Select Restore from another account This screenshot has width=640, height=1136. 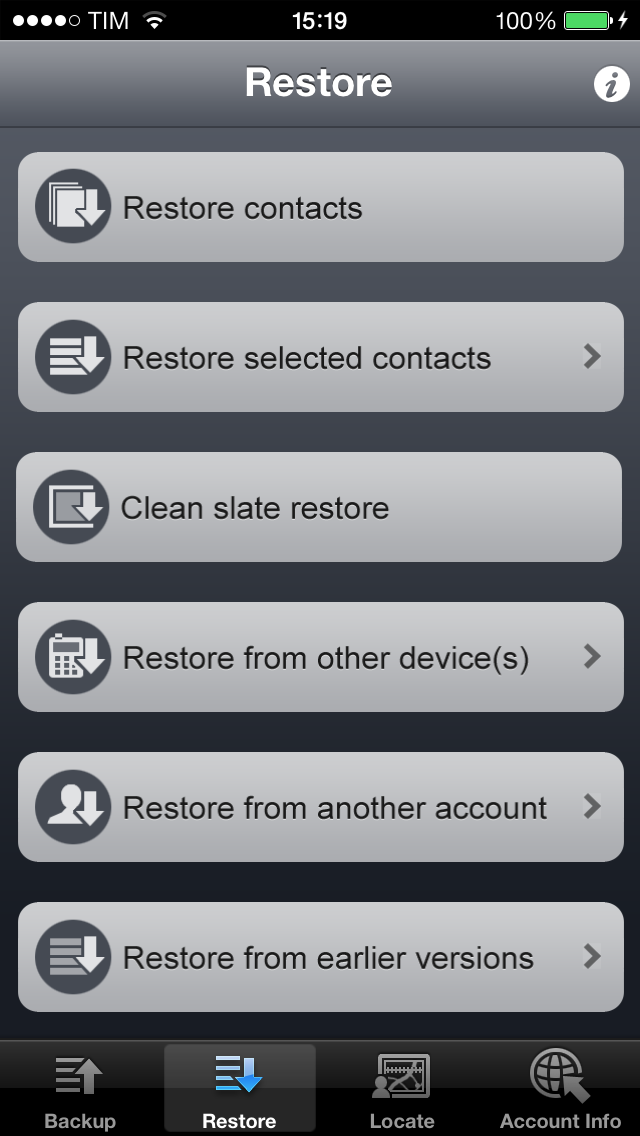tap(320, 808)
